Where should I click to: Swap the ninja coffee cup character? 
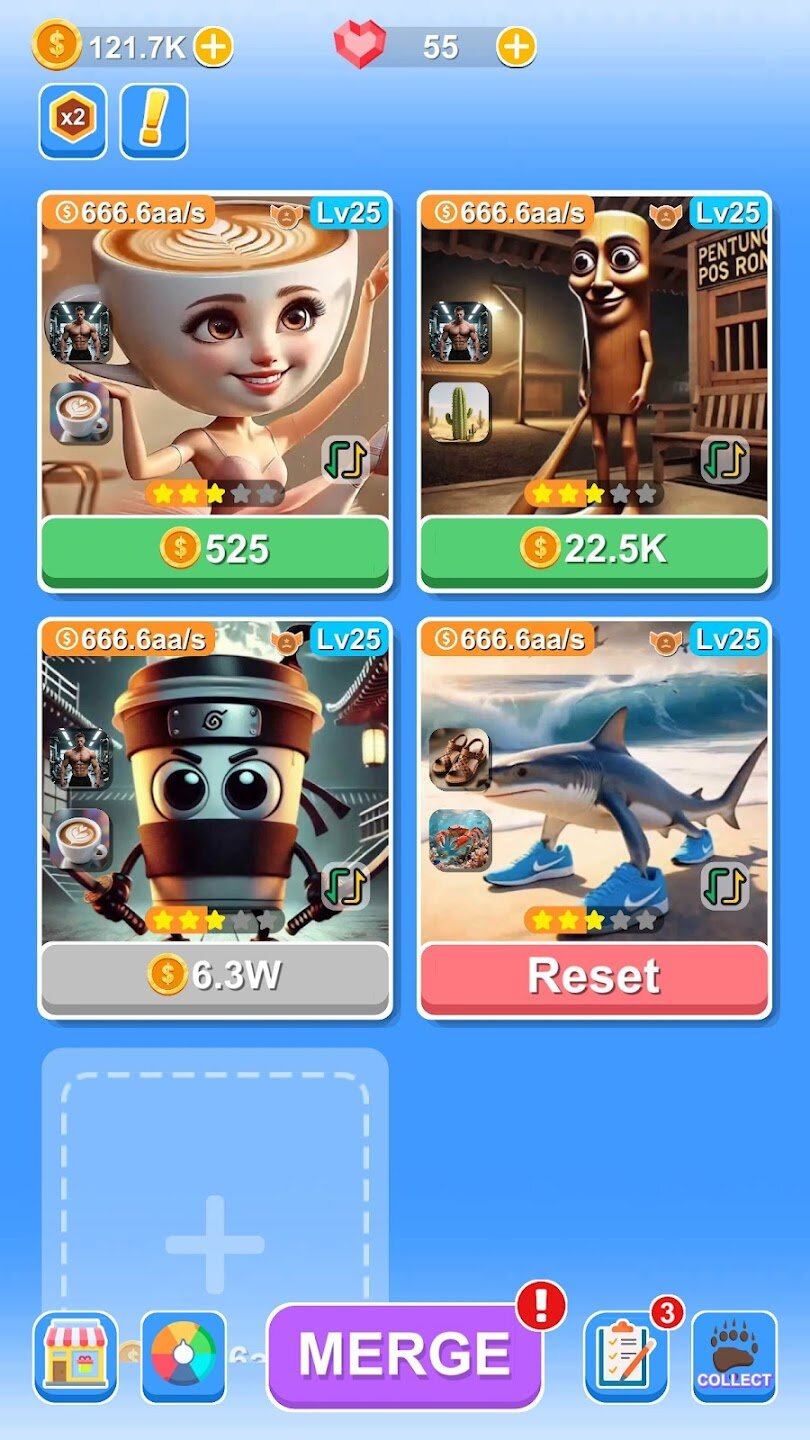(345, 885)
